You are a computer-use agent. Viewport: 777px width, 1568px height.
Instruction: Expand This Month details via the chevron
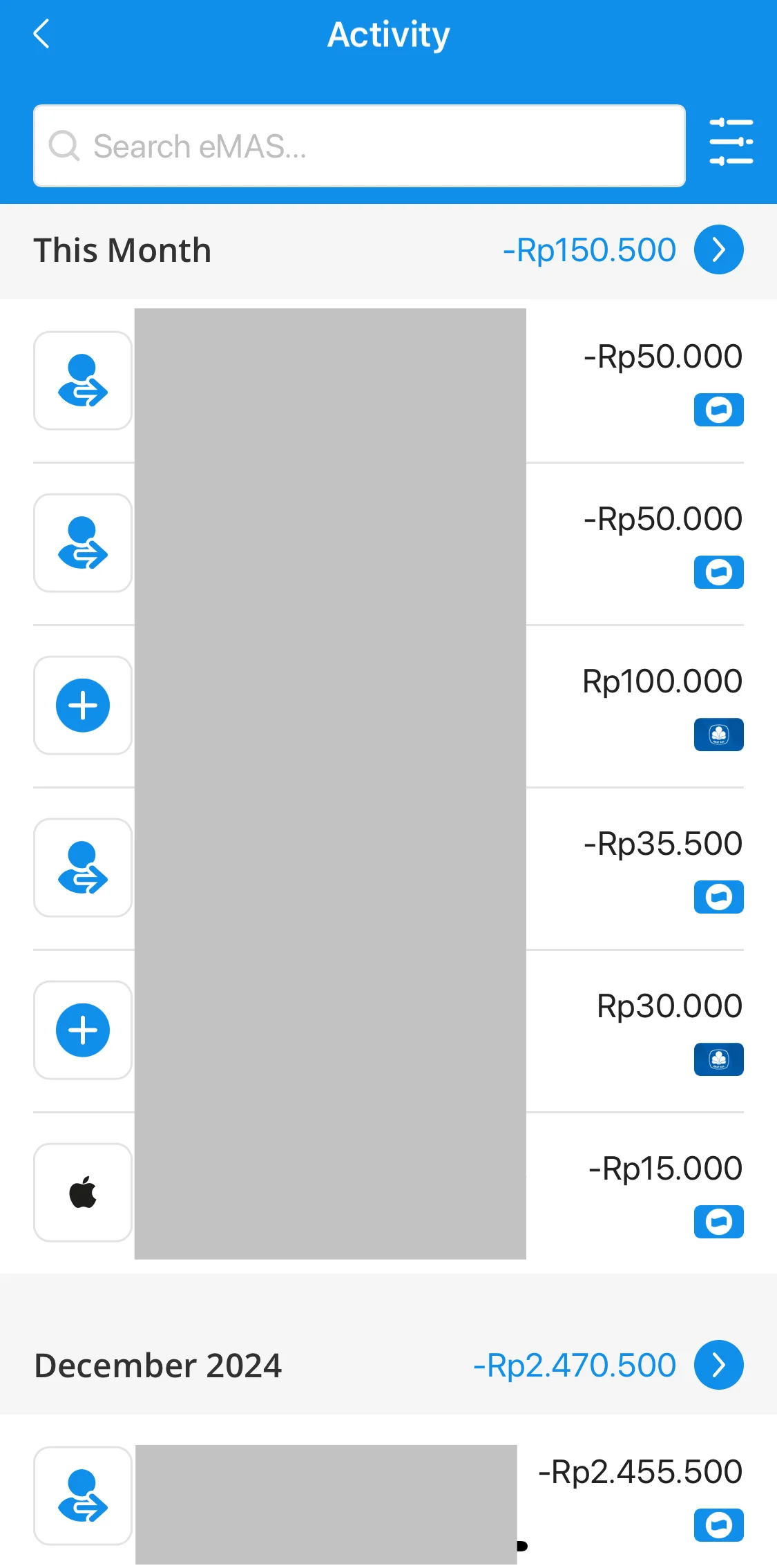pos(718,250)
